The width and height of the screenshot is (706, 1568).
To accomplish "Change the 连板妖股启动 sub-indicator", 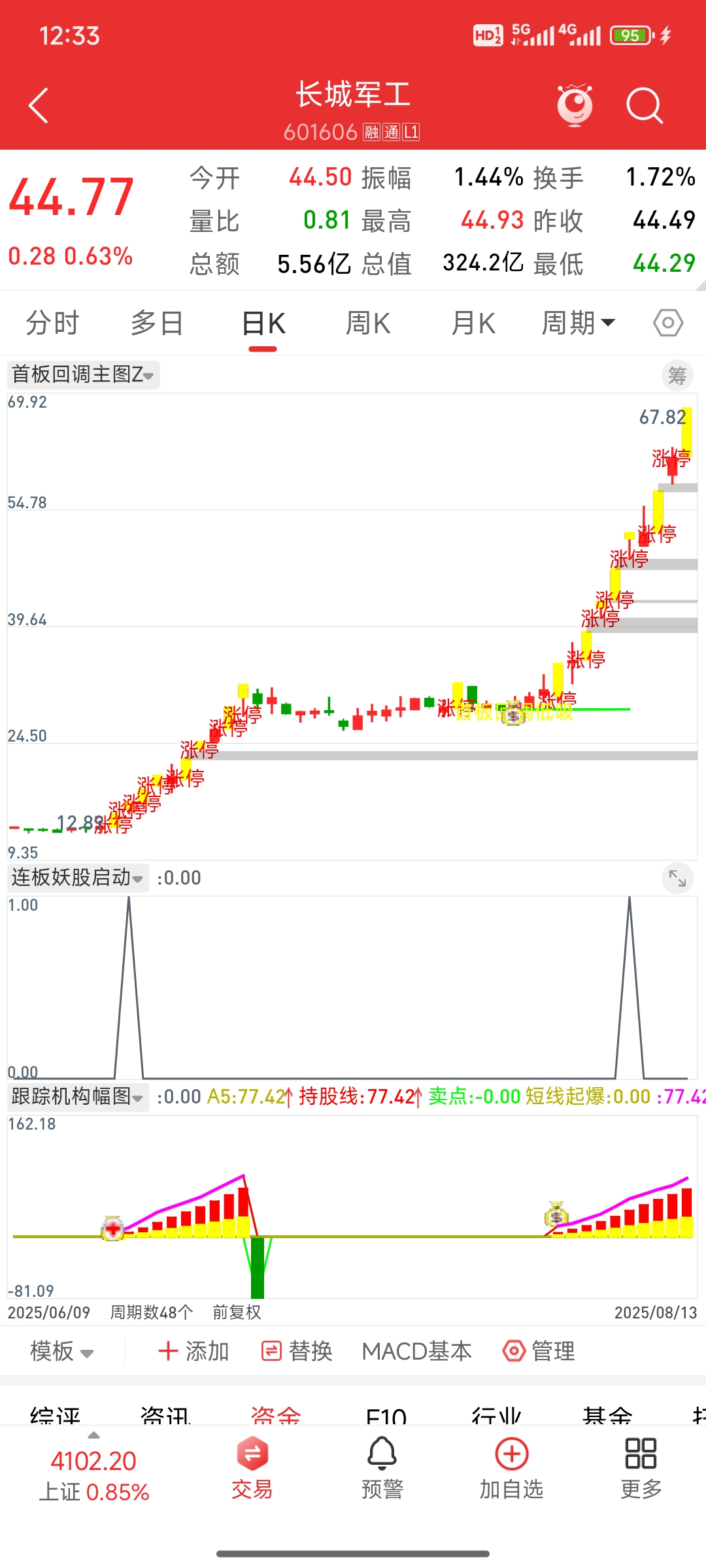I will pyautogui.click(x=77, y=877).
